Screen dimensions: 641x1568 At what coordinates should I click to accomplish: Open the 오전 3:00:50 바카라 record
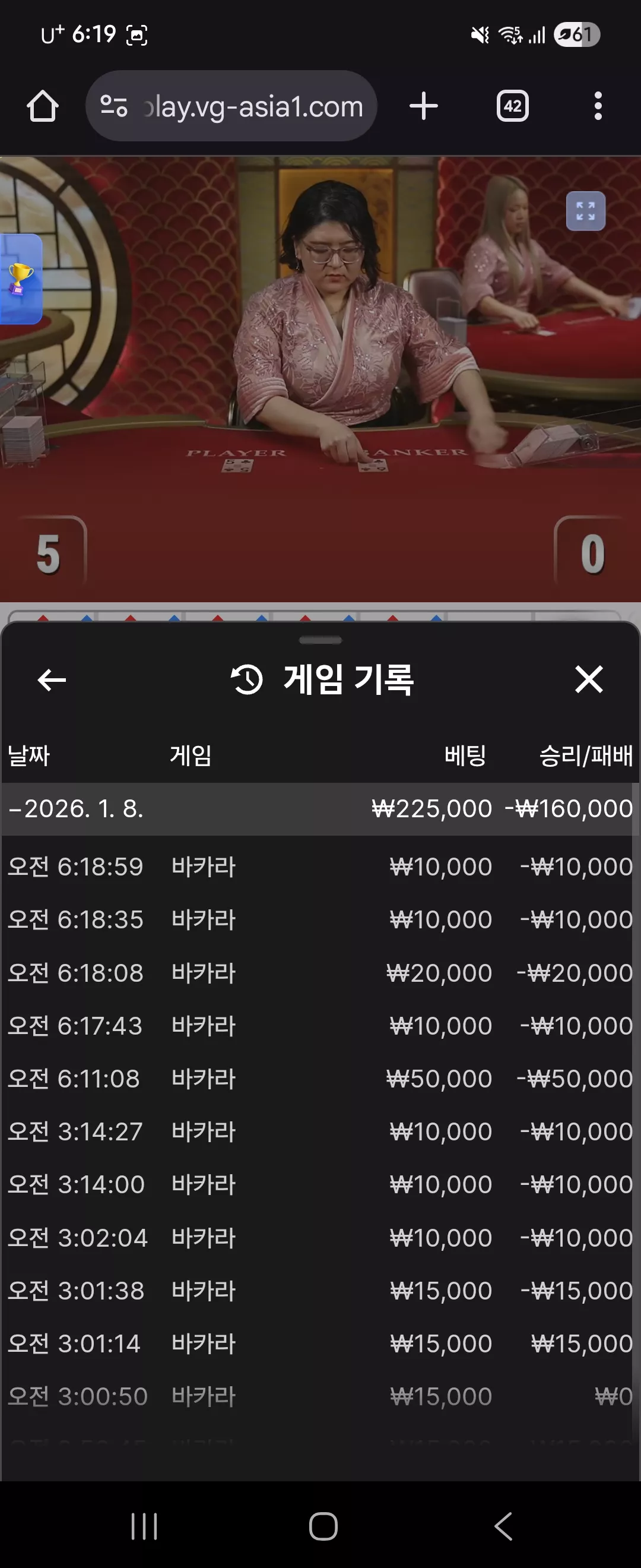tap(320, 1396)
